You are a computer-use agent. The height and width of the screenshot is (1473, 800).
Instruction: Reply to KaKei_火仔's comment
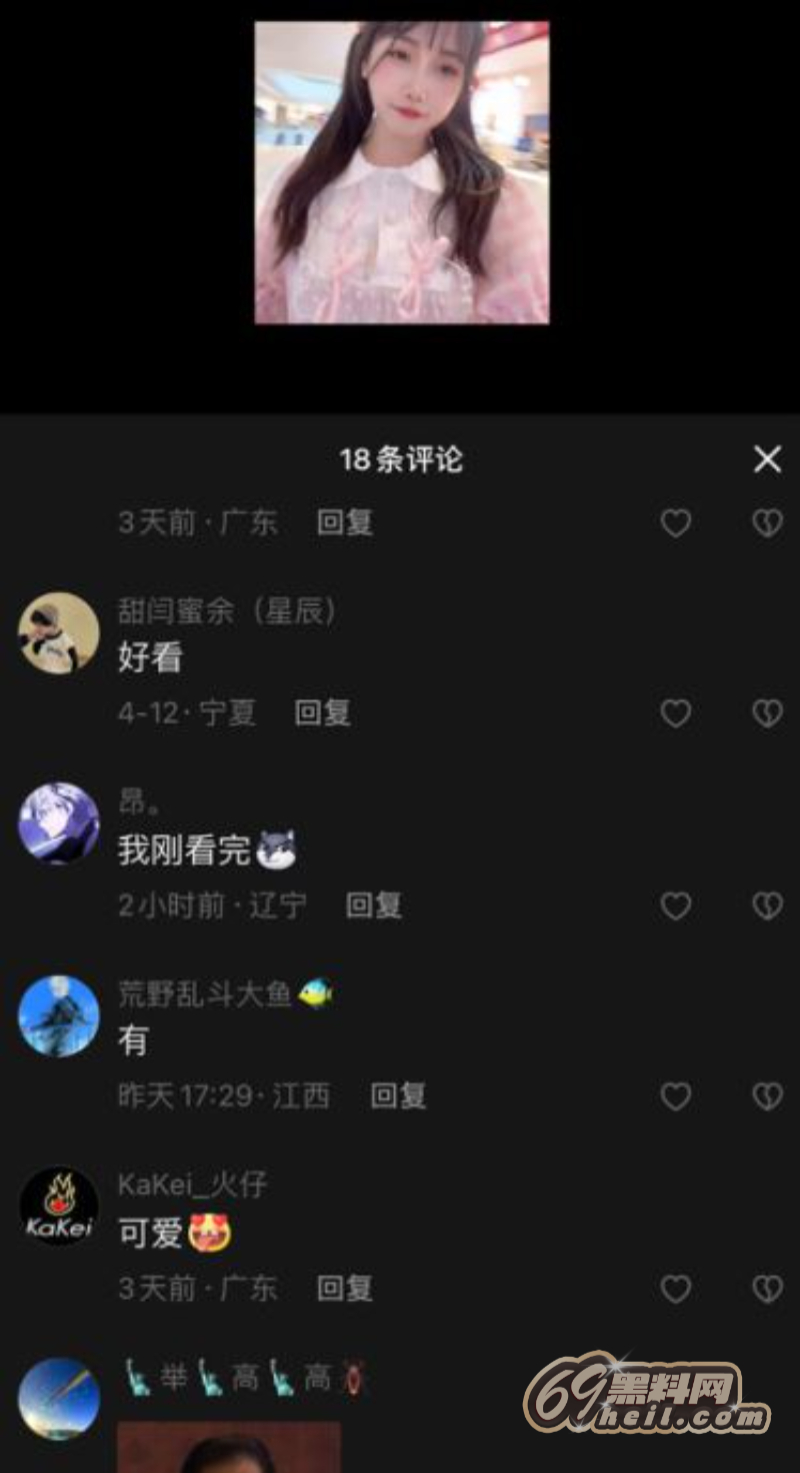[x=344, y=1289]
